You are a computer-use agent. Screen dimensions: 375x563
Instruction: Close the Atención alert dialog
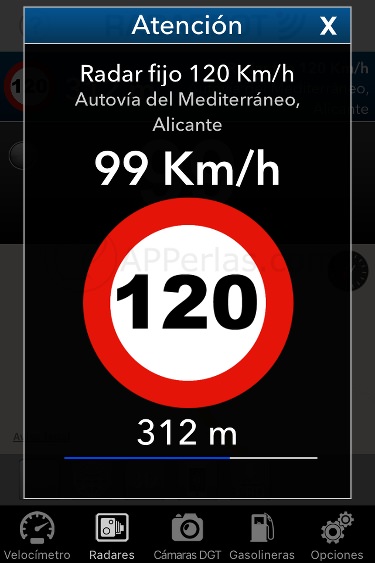click(328, 26)
